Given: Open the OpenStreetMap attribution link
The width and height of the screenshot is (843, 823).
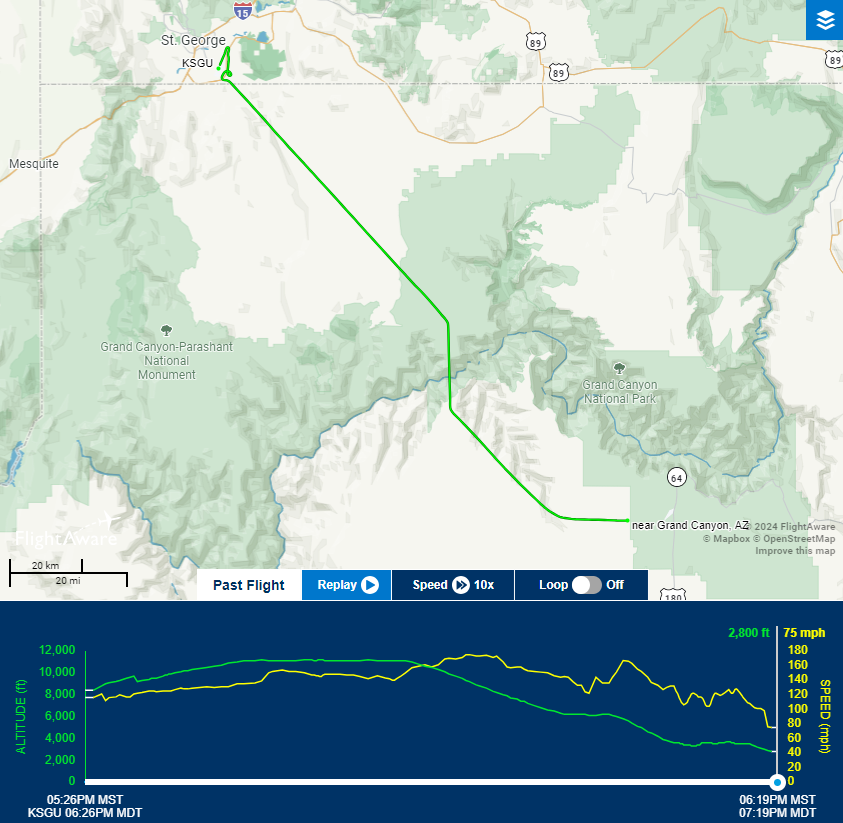Looking at the screenshot, I should 799,539.
